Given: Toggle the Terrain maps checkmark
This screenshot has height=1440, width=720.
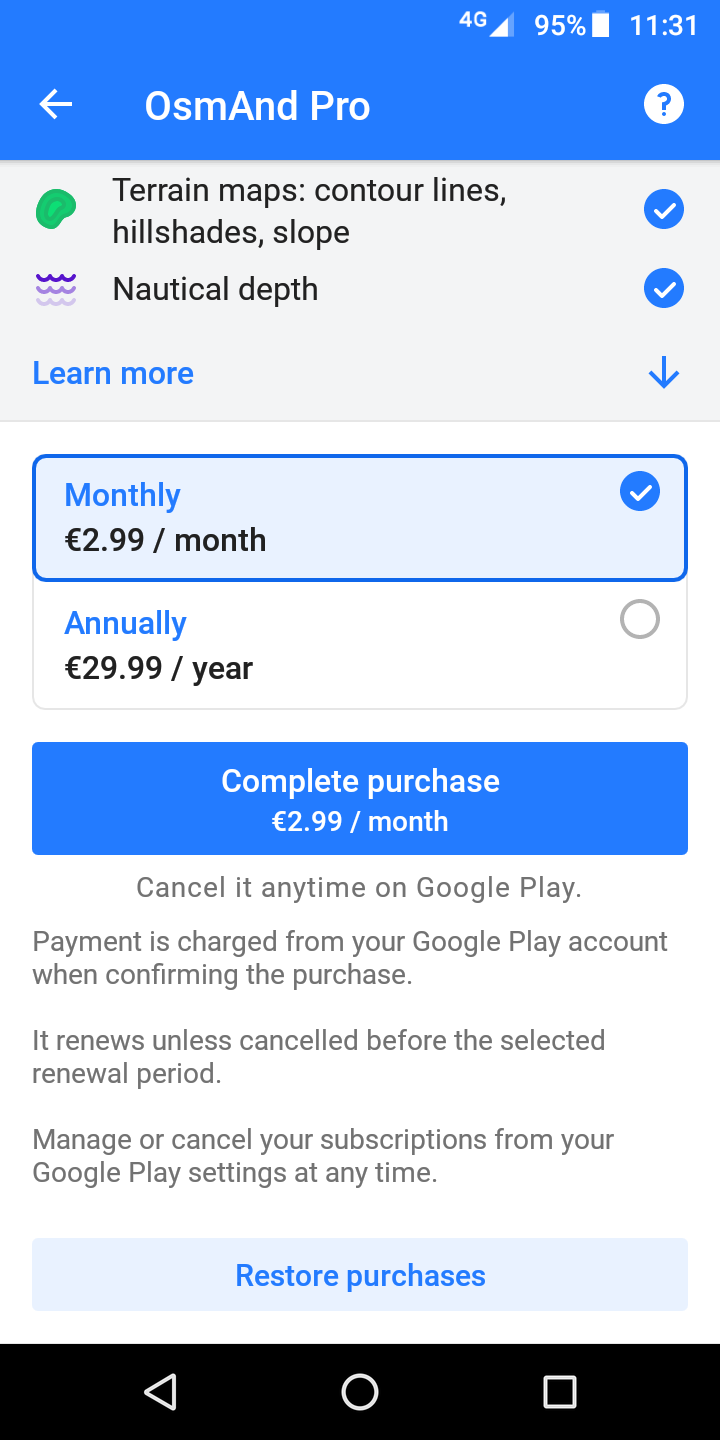Looking at the screenshot, I should coord(663,209).
